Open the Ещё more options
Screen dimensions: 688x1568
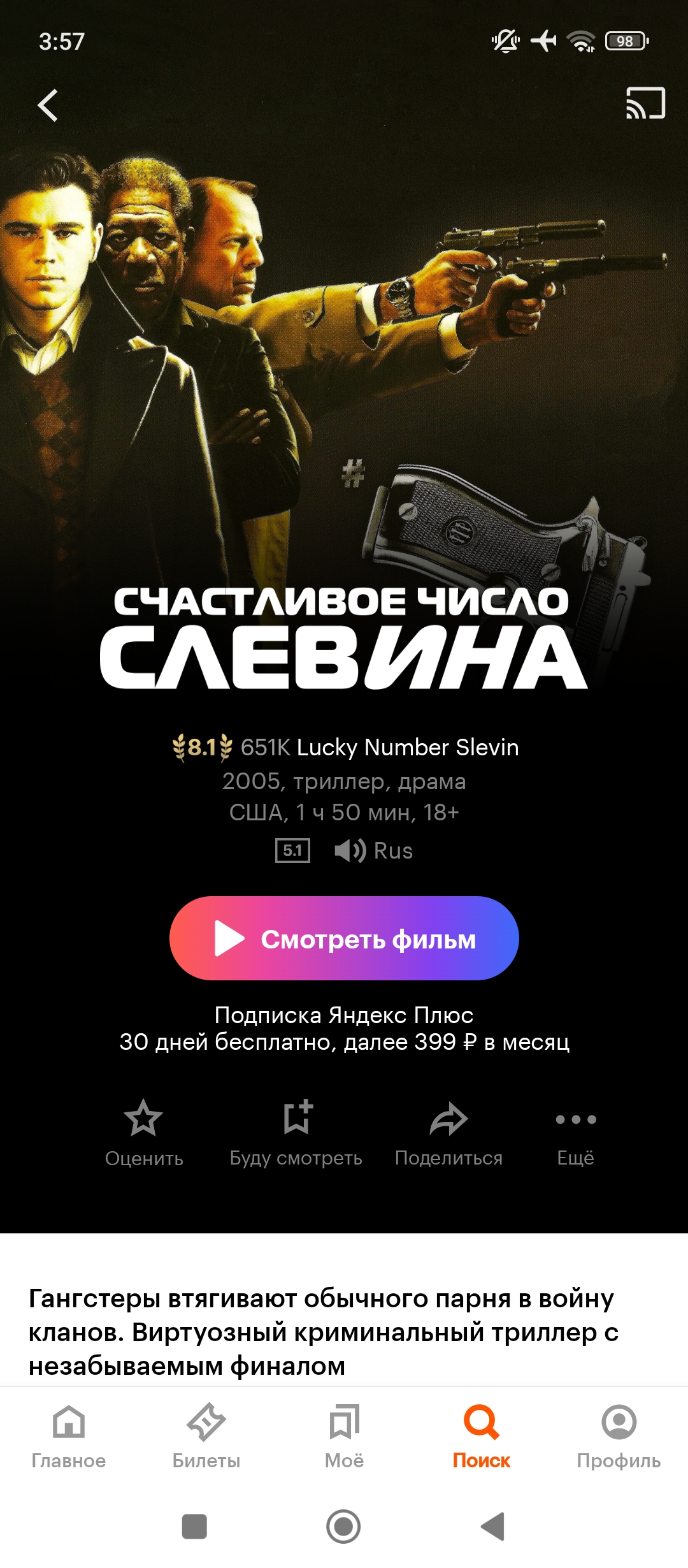tap(575, 1133)
